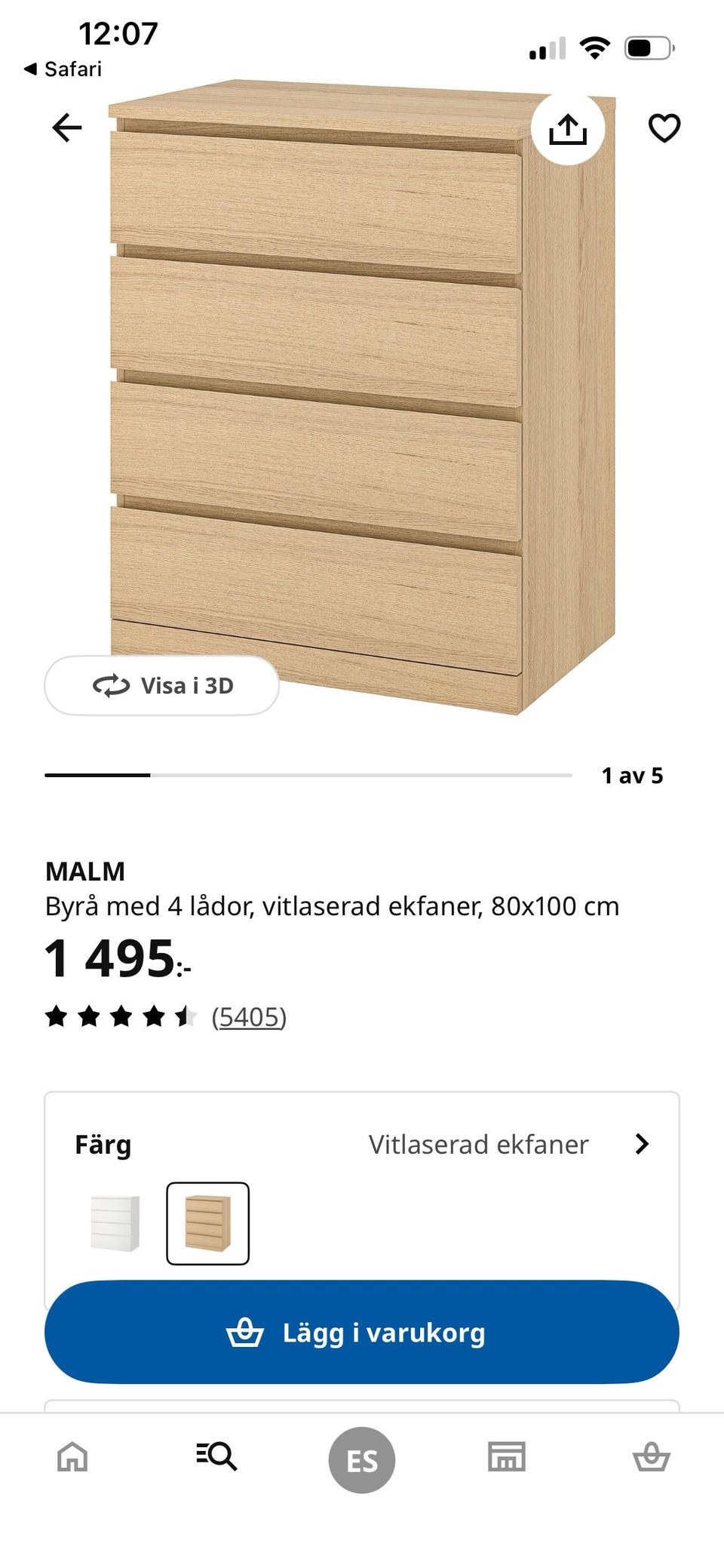Open product search with magnifier icon
The height and width of the screenshot is (1568, 724).
(x=216, y=1459)
